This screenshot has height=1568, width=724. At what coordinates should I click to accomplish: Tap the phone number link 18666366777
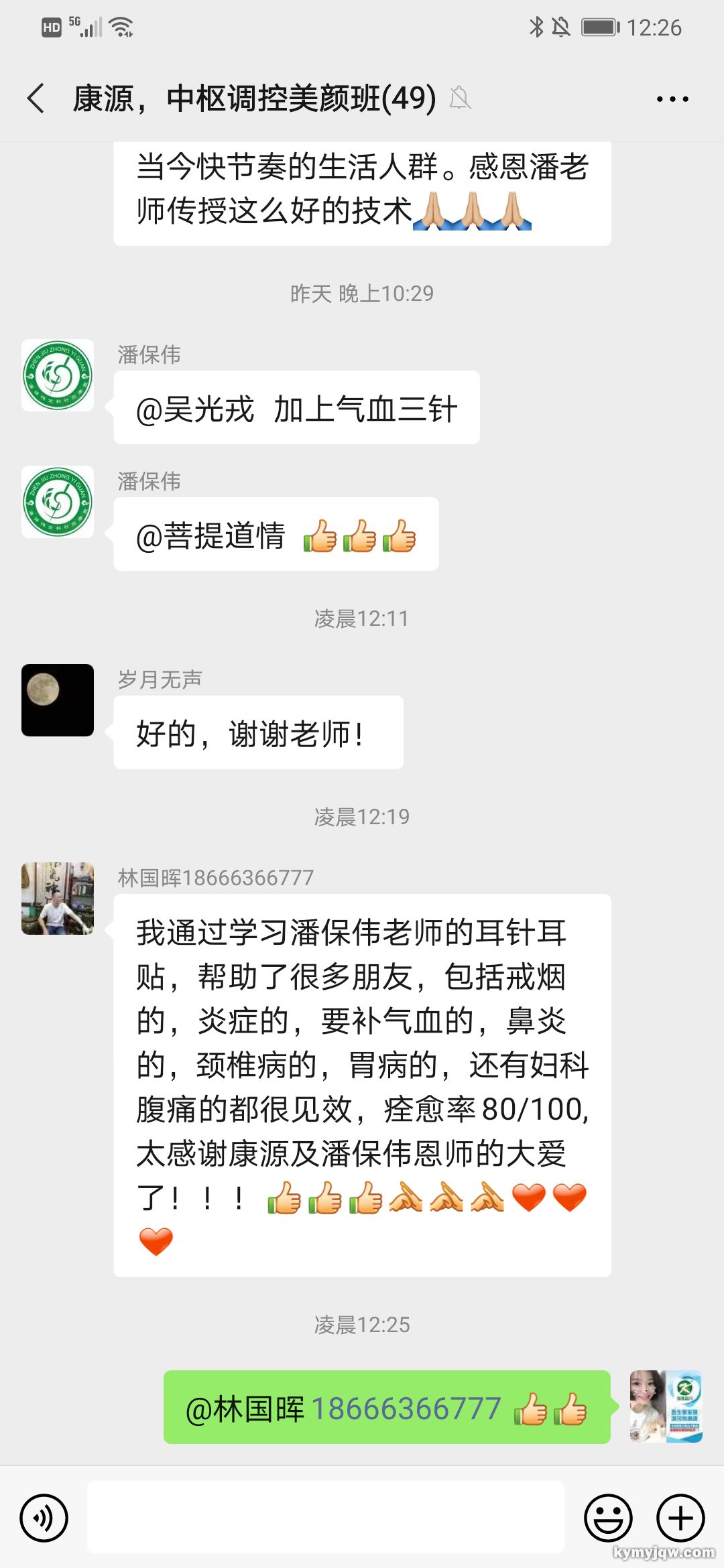(406, 1408)
